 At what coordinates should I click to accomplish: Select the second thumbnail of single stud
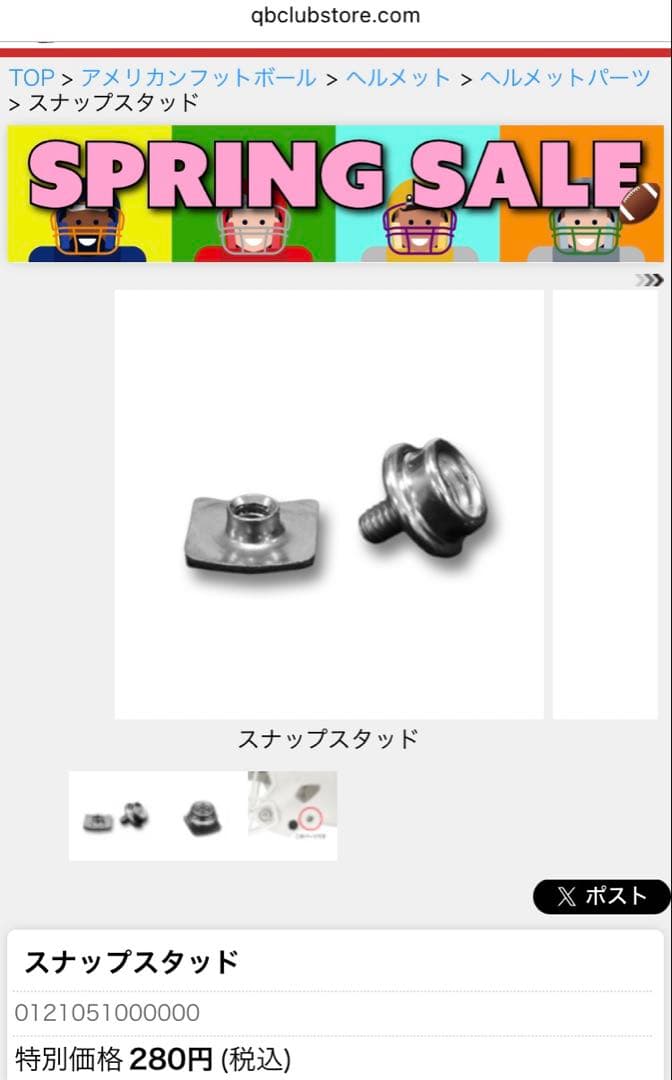203,817
